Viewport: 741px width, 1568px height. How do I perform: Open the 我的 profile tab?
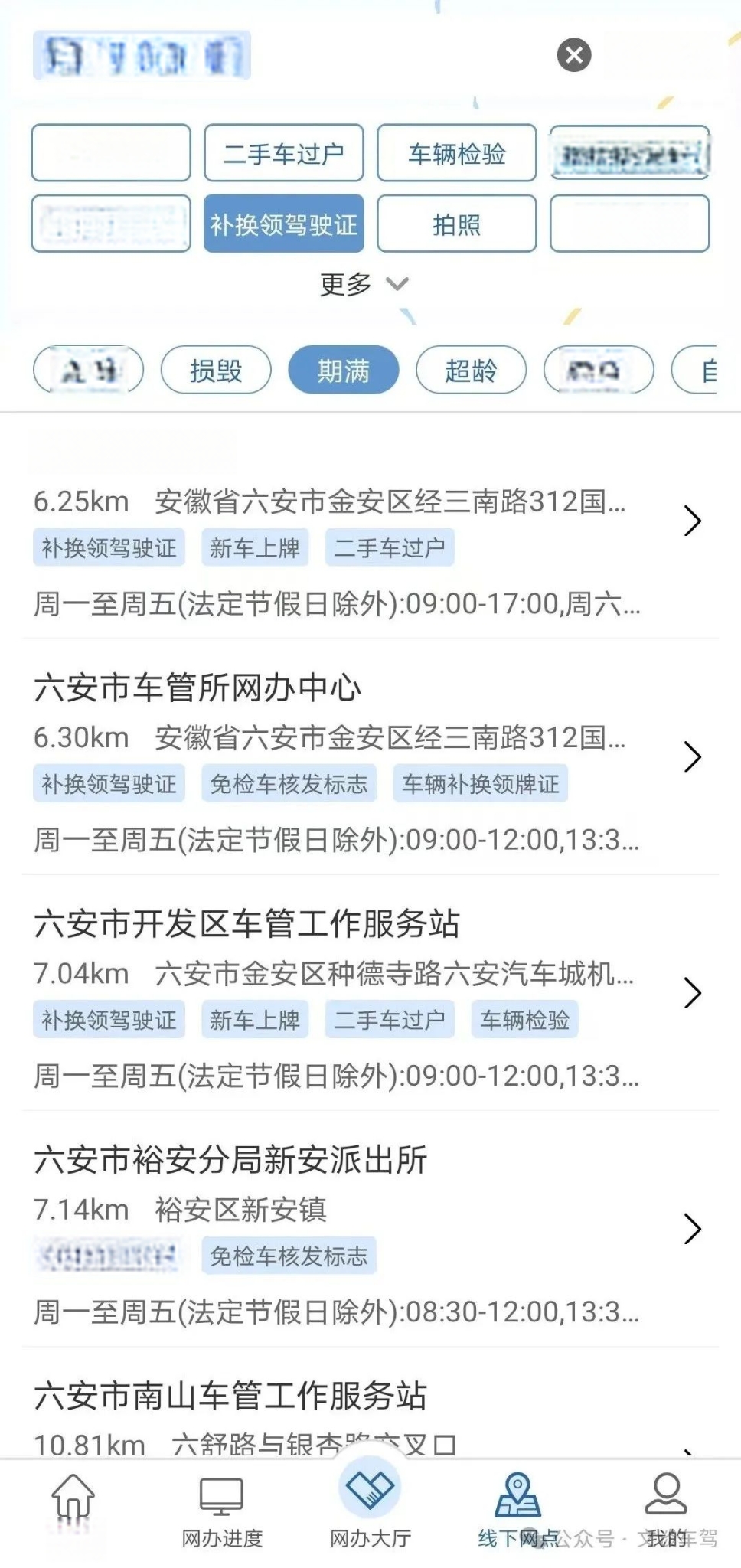coord(667,1508)
